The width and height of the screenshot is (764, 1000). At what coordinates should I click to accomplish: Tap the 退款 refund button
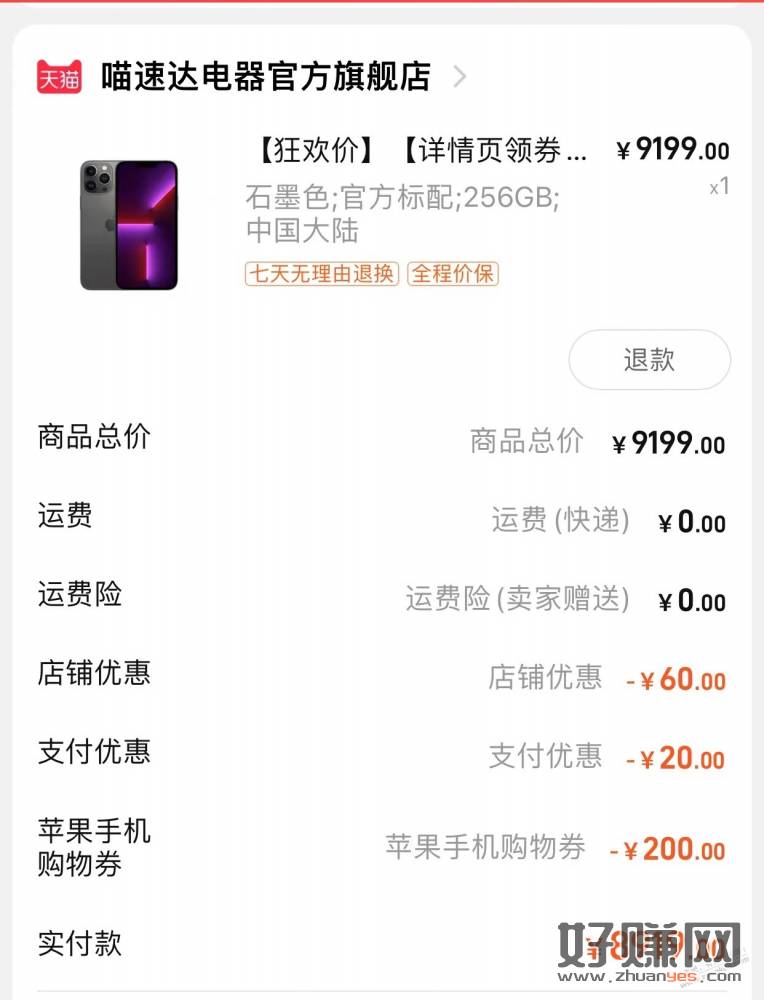(649, 360)
